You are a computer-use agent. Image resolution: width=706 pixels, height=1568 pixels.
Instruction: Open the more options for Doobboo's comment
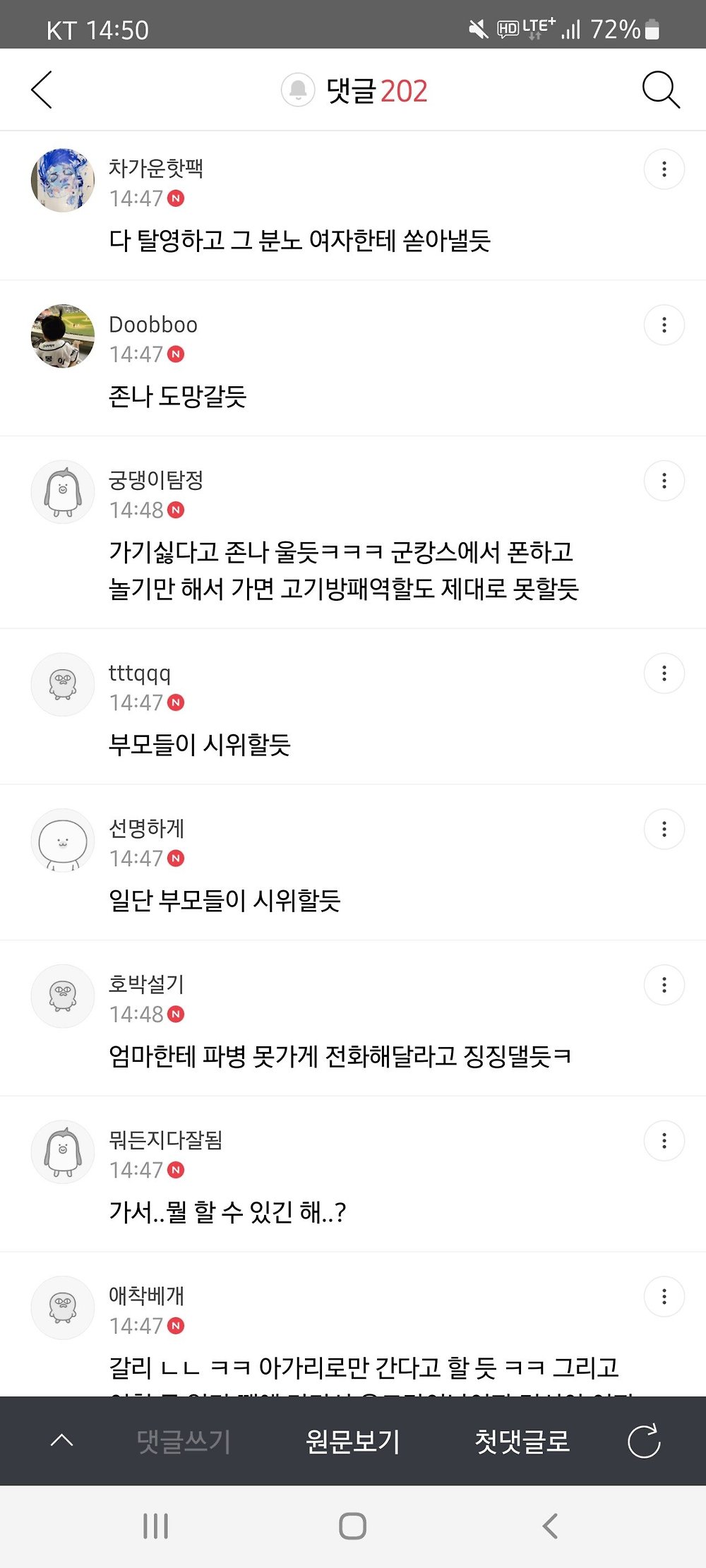[664, 325]
